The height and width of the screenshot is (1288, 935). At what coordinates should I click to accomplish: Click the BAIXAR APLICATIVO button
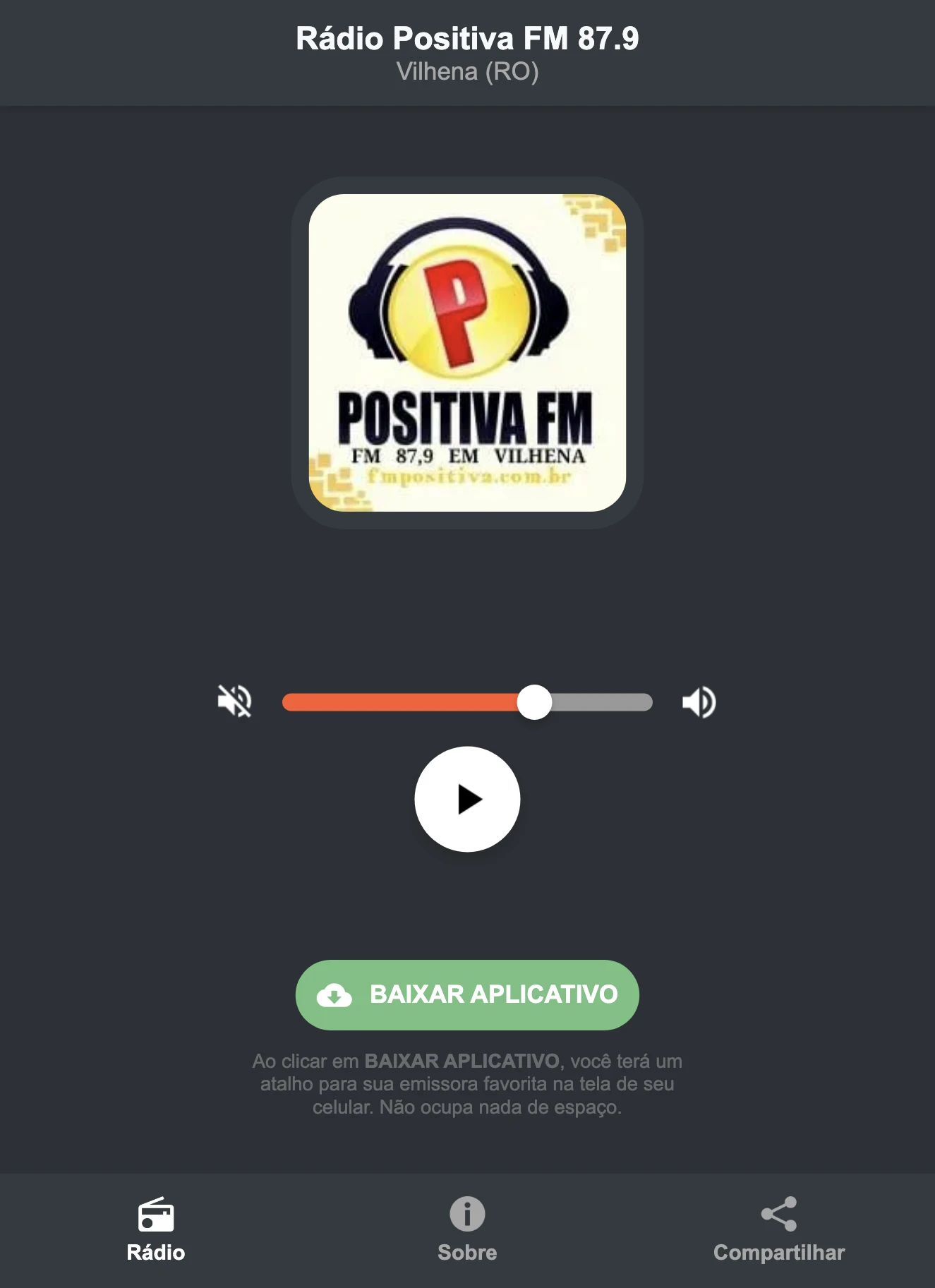click(467, 995)
